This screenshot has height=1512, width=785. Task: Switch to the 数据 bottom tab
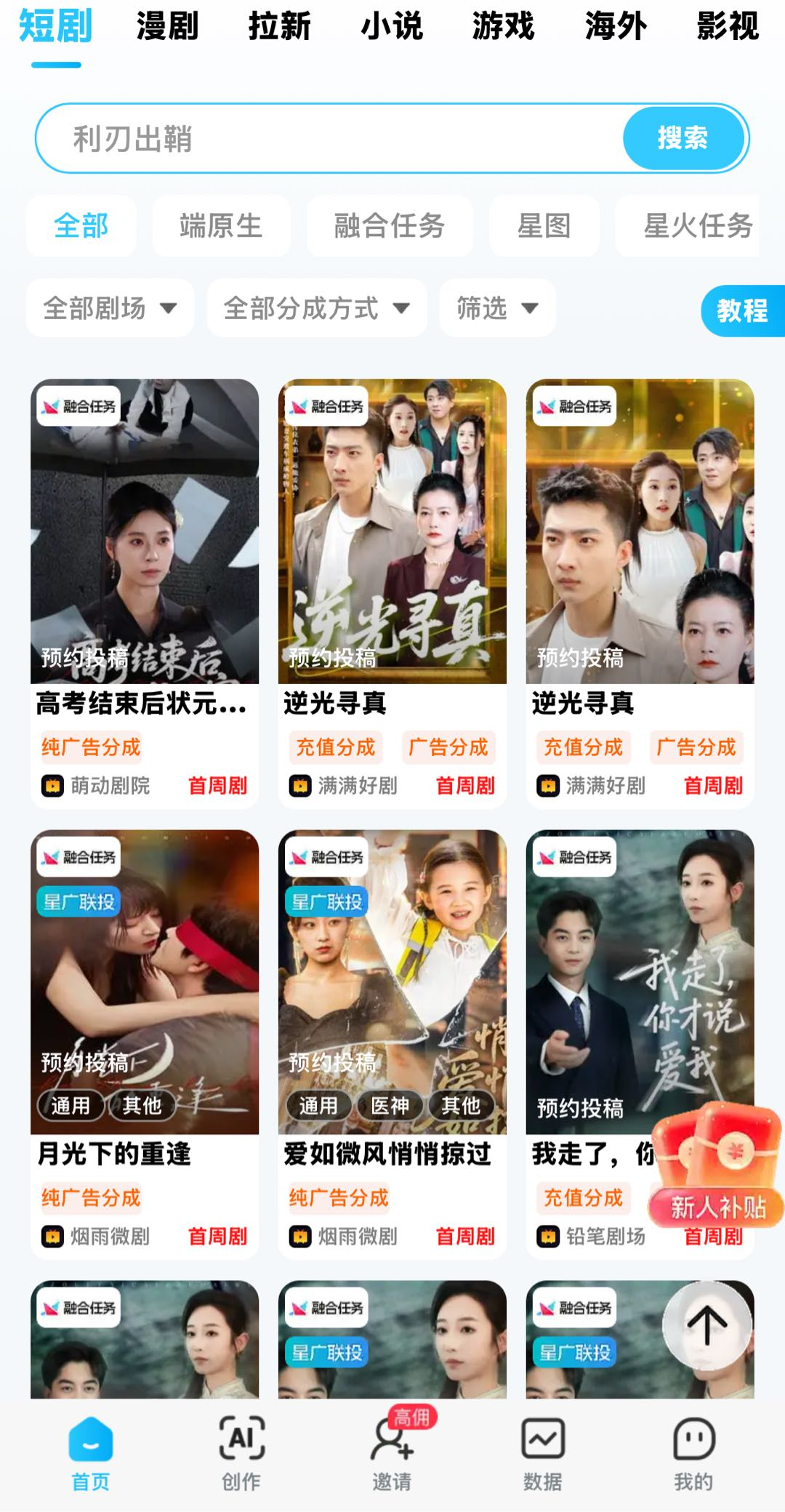click(542, 1451)
